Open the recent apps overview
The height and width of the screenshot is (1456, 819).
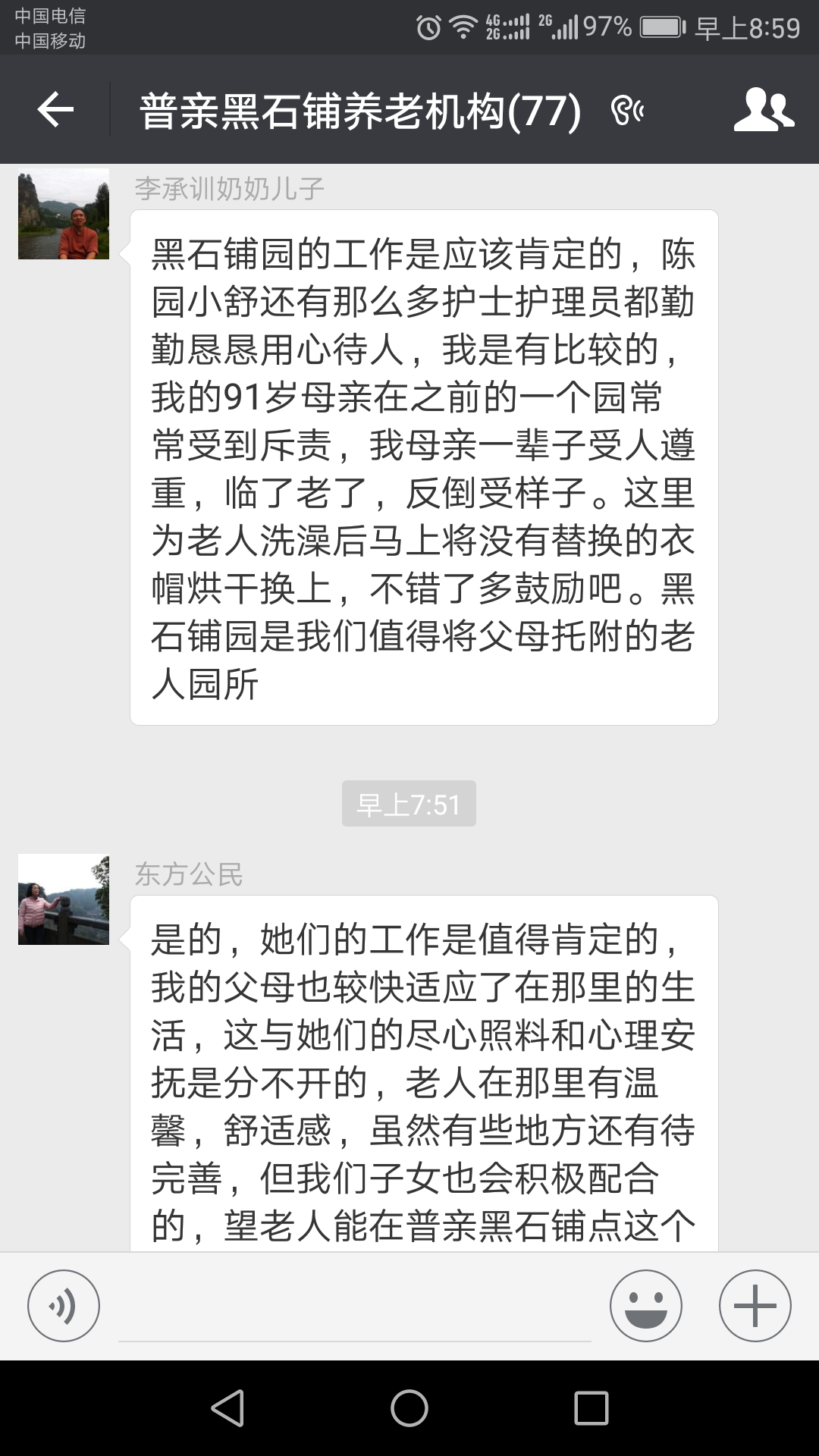[591, 1408]
